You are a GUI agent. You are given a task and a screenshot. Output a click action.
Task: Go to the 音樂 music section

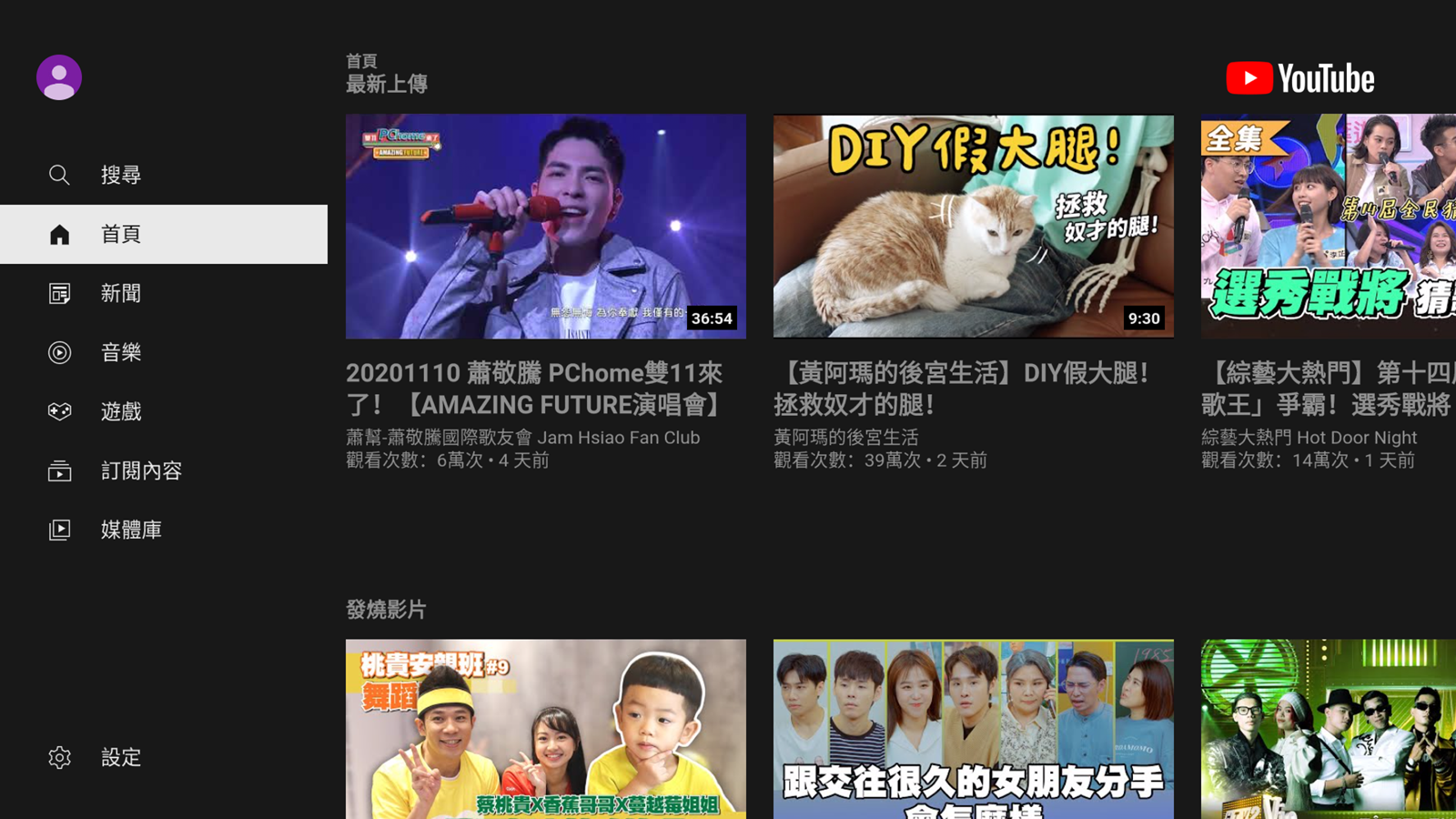coord(120,352)
